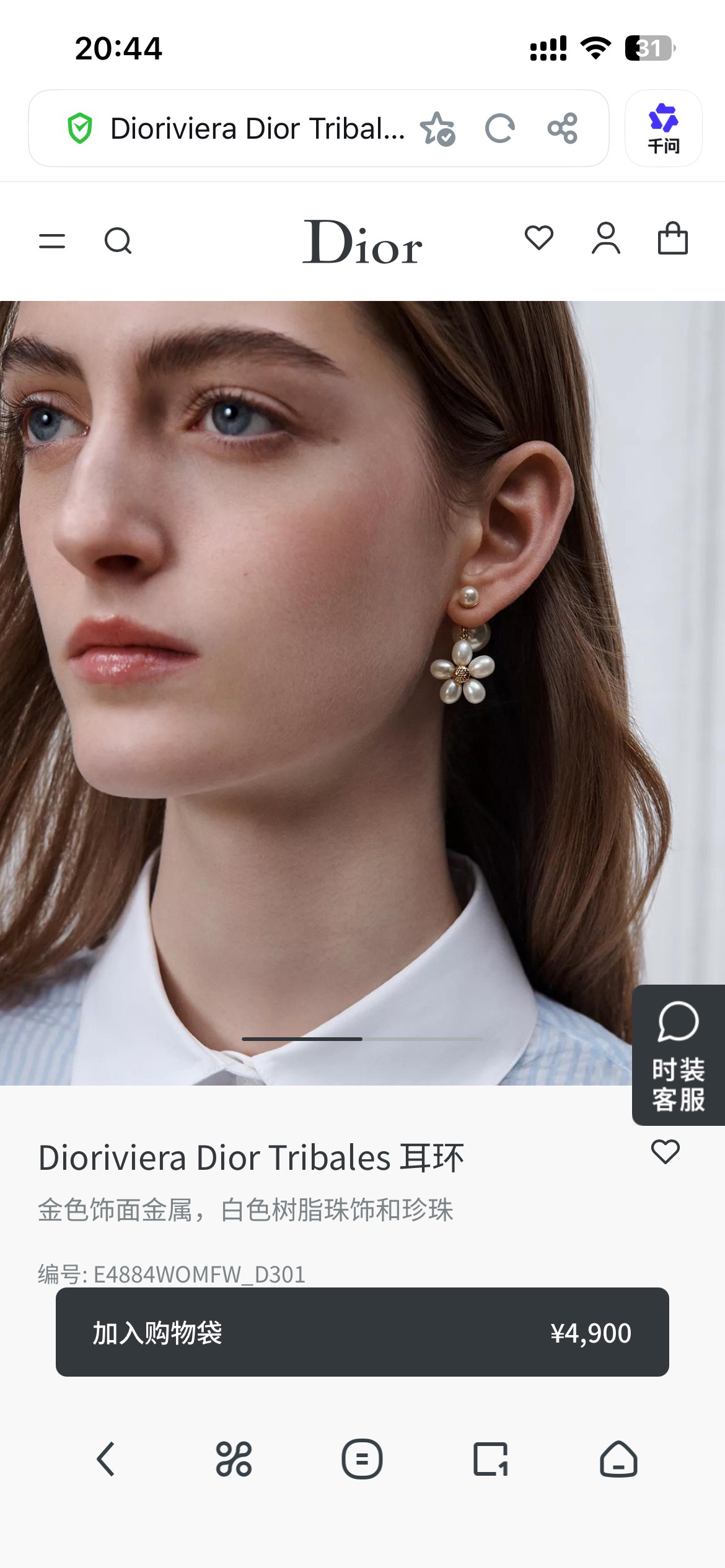The width and height of the screenshot is (725, 1568).
Task: Add the Tribales earrings to the wishlist
Action: pyautogui.click(x=666, y=1152)
